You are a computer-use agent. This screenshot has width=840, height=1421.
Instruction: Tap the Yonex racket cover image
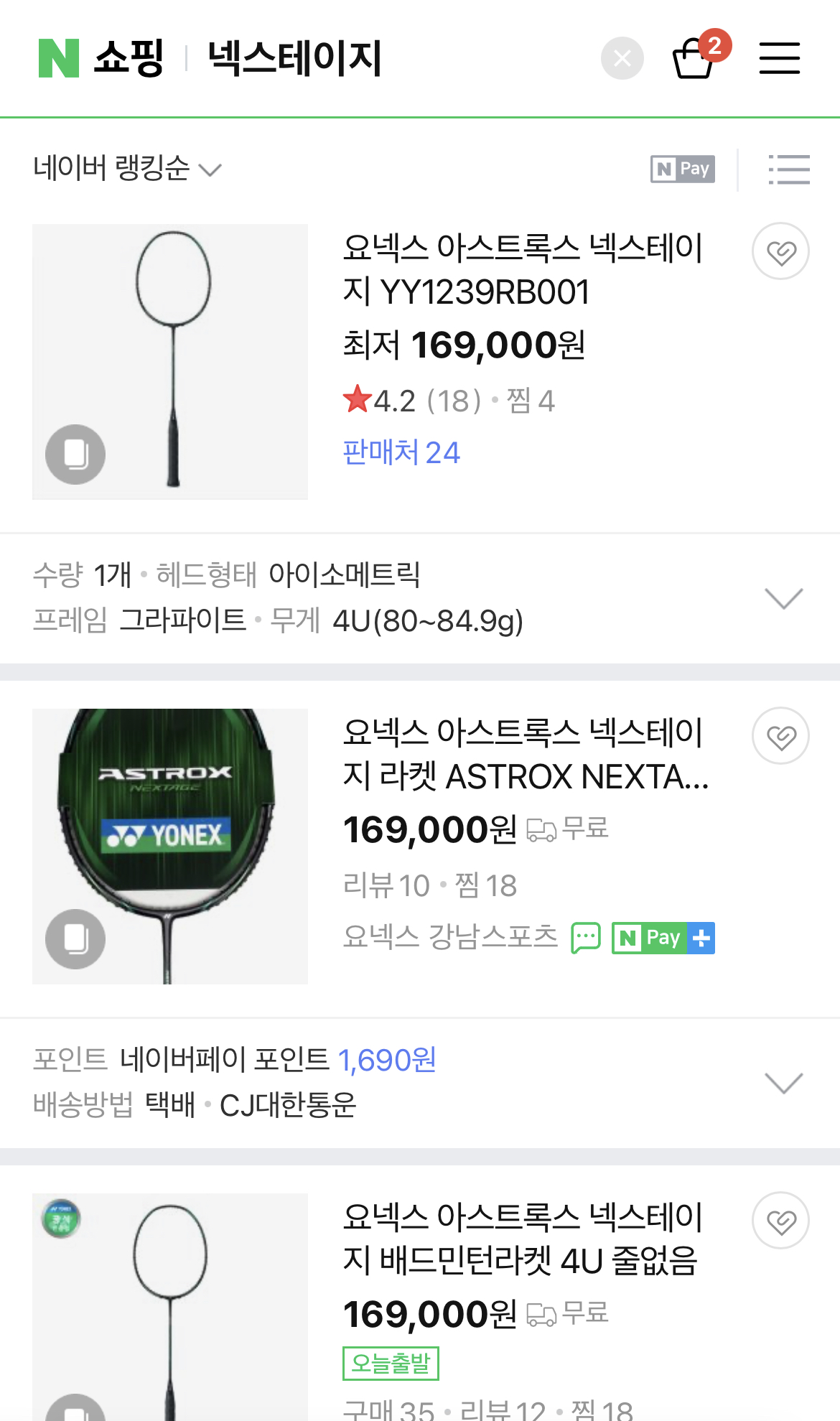(170, 847)
